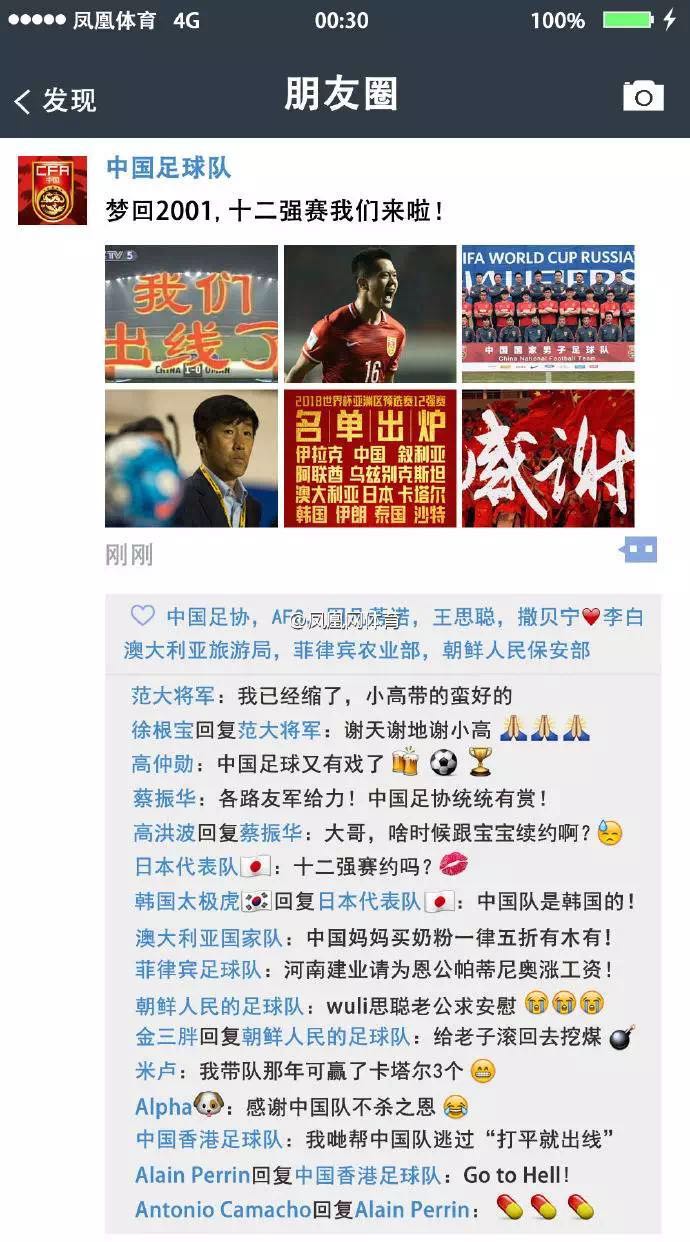Screen dimensions: 690x1242
Task: Open commenter 高仲勋's profile
Action: point(163,763)
